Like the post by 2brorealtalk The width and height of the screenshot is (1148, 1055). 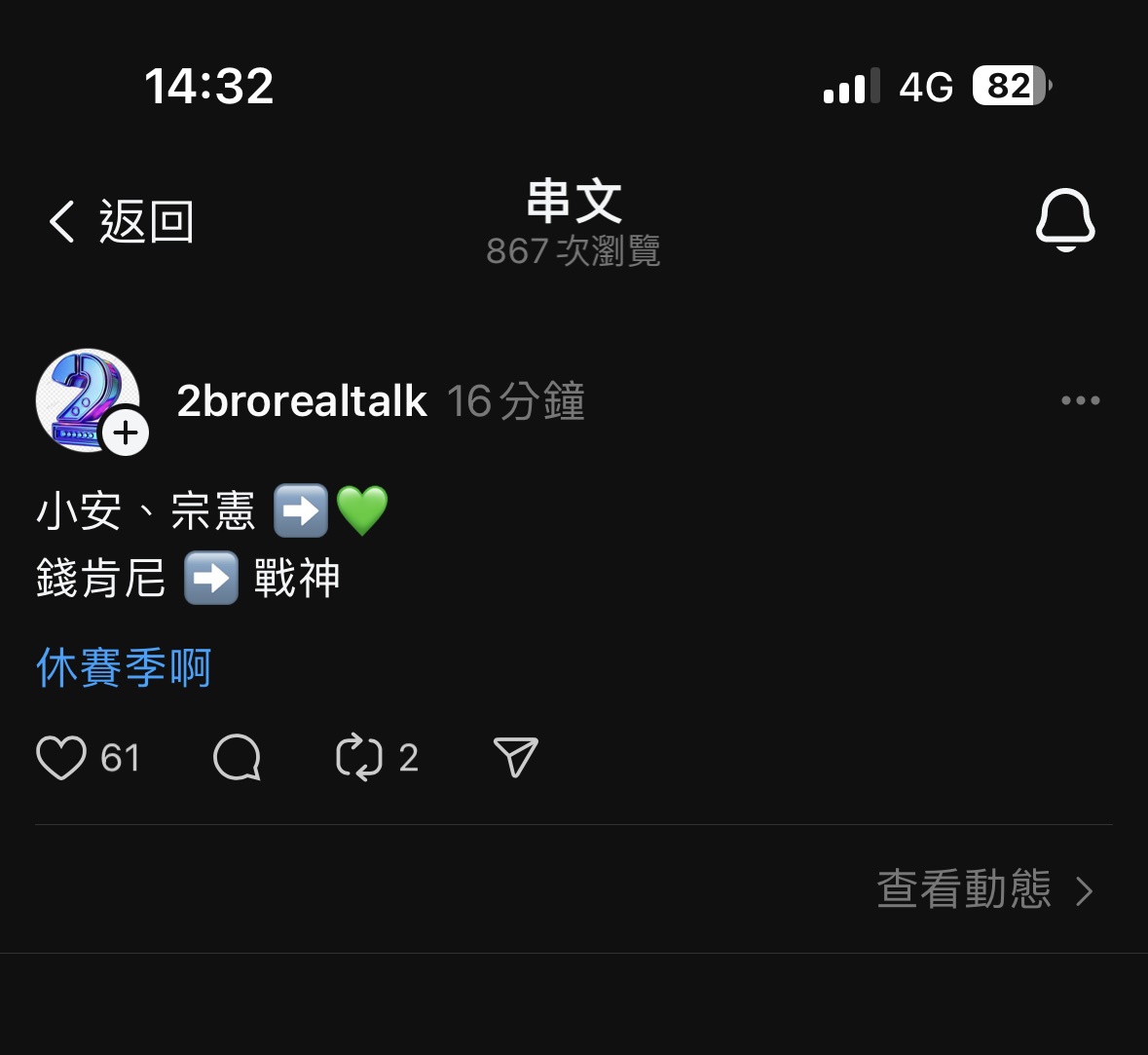point(61,758)
